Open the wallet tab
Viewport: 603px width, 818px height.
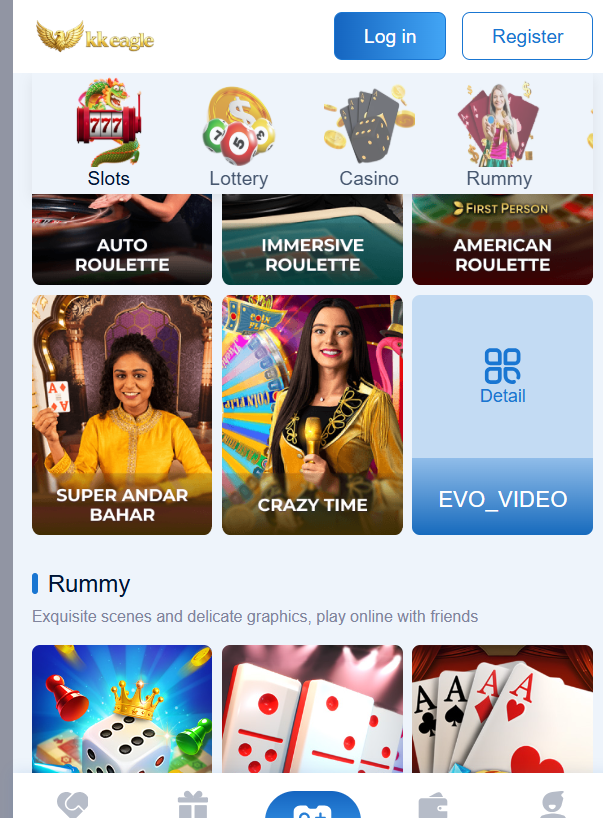tap(432, 805)
